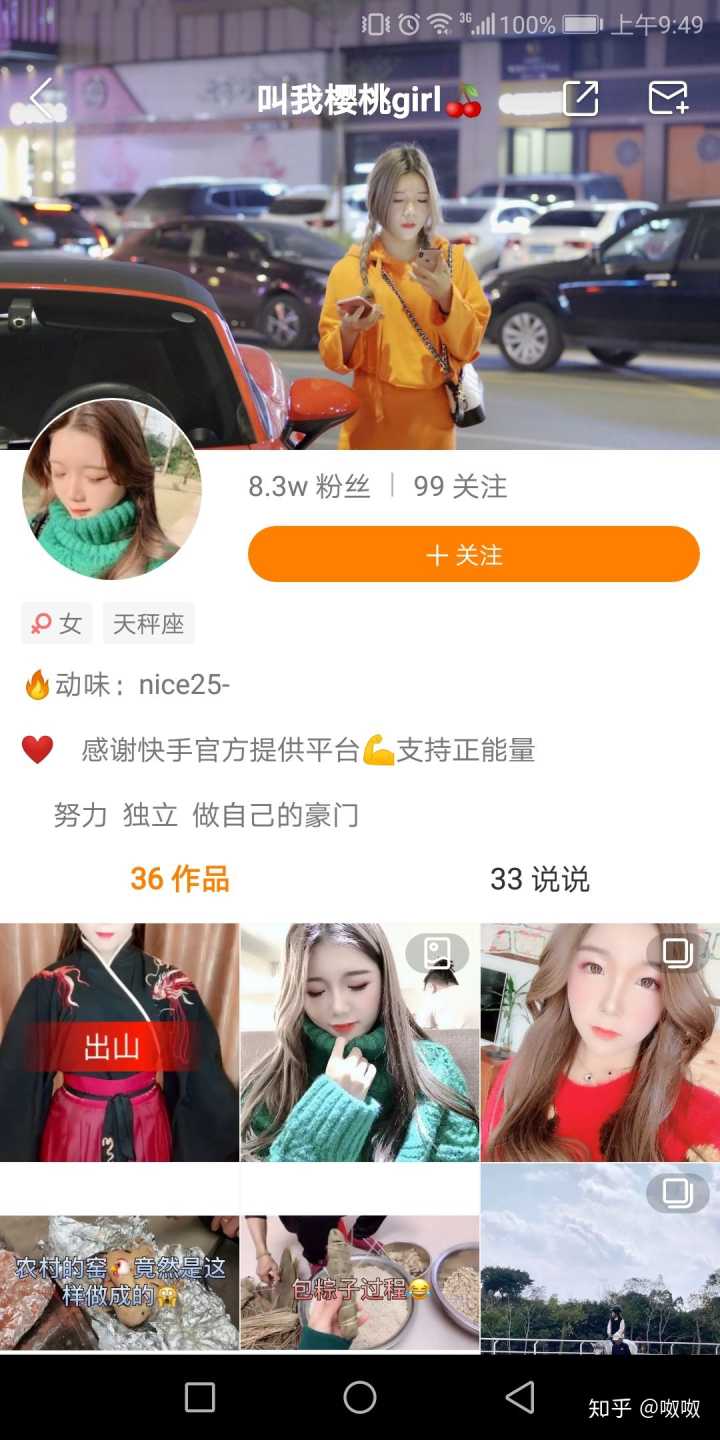This screenshot has height=1440, width=720.
Task: Open recent apps with the square button
Action: click(x=200, y=1397)
